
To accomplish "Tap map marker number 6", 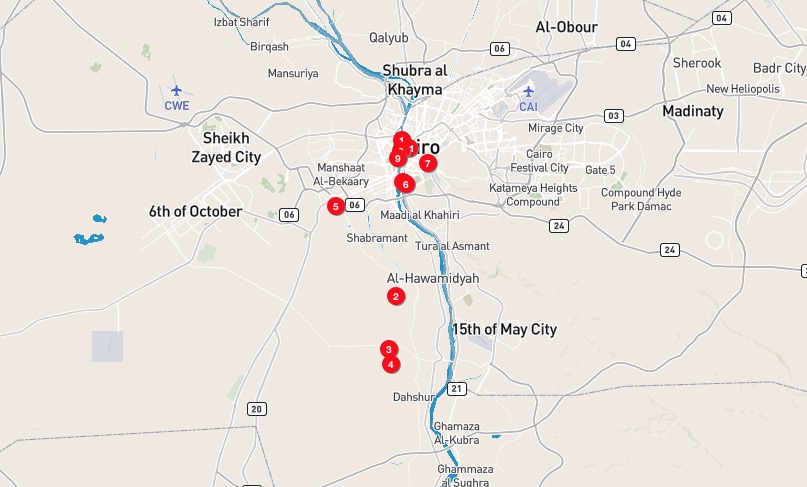I will coord(404,184).
